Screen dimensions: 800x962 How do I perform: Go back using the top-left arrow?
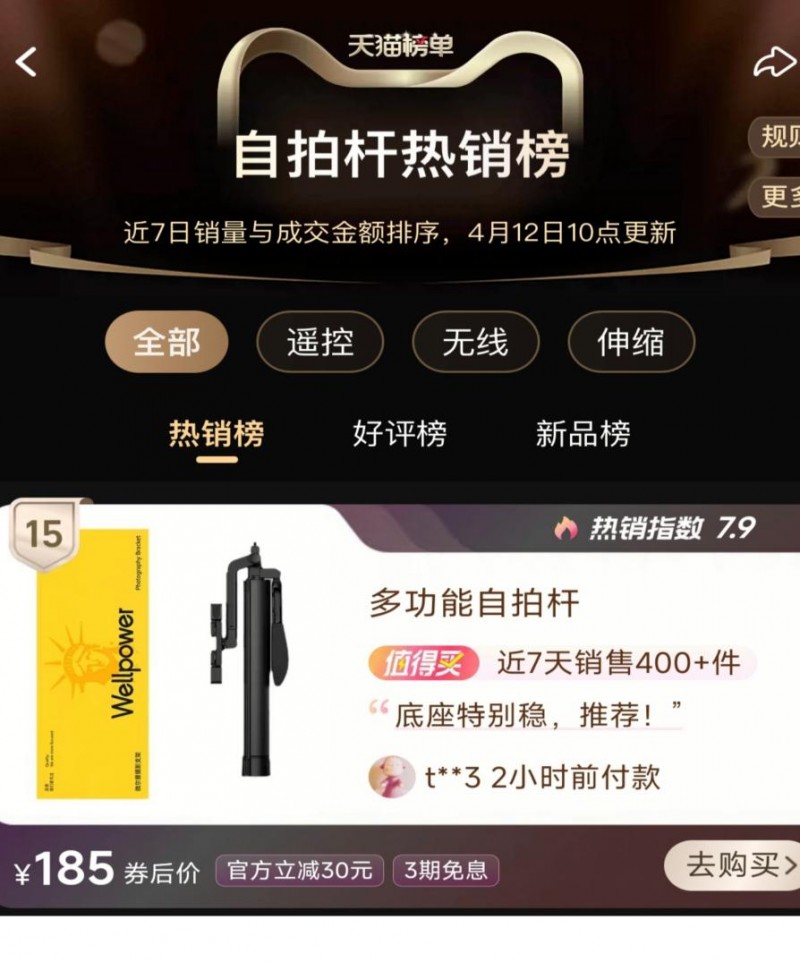pos(27,62)
